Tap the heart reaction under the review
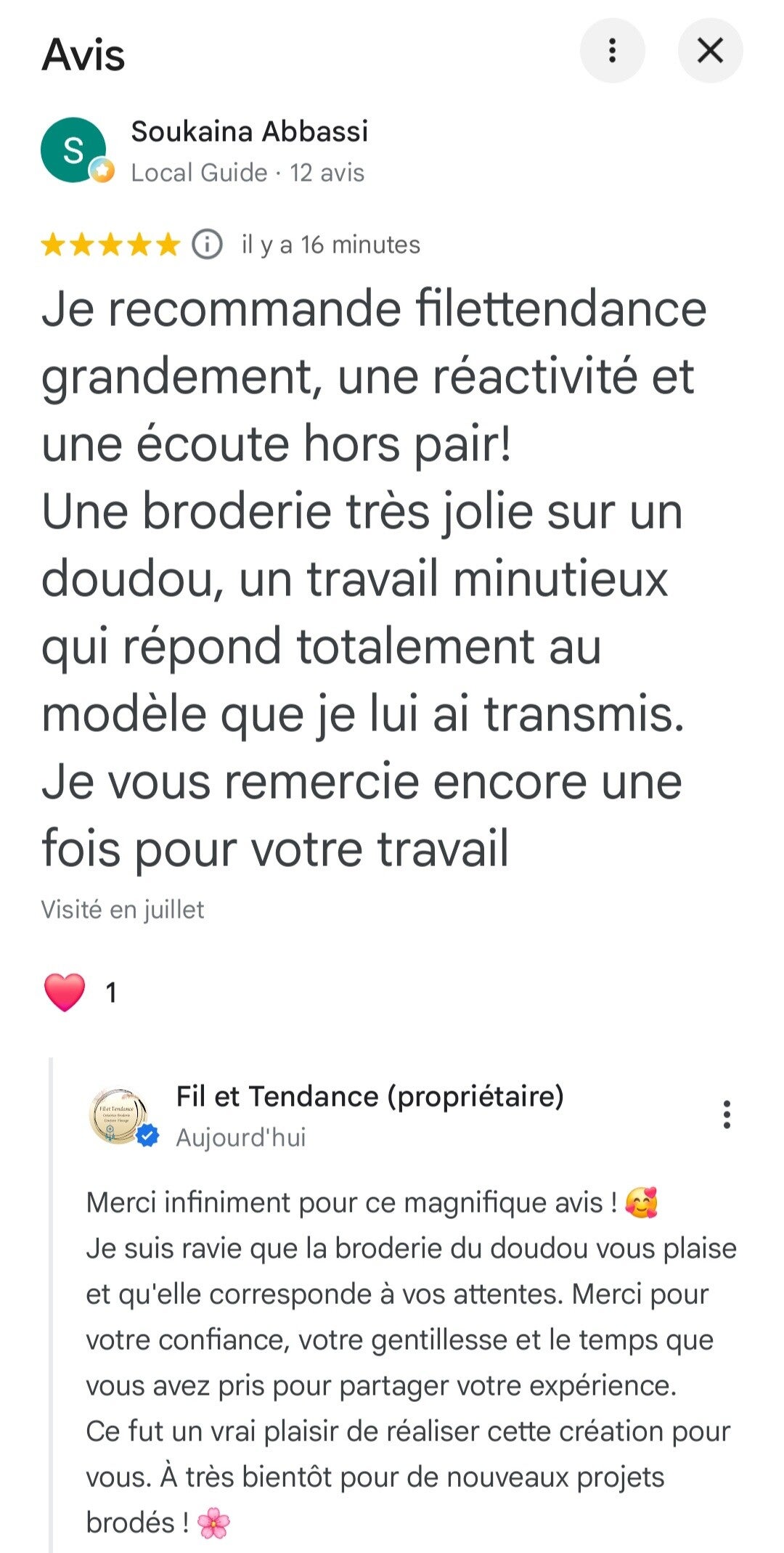The height and width of the screenshot is (1553, 784). (65, 992)
